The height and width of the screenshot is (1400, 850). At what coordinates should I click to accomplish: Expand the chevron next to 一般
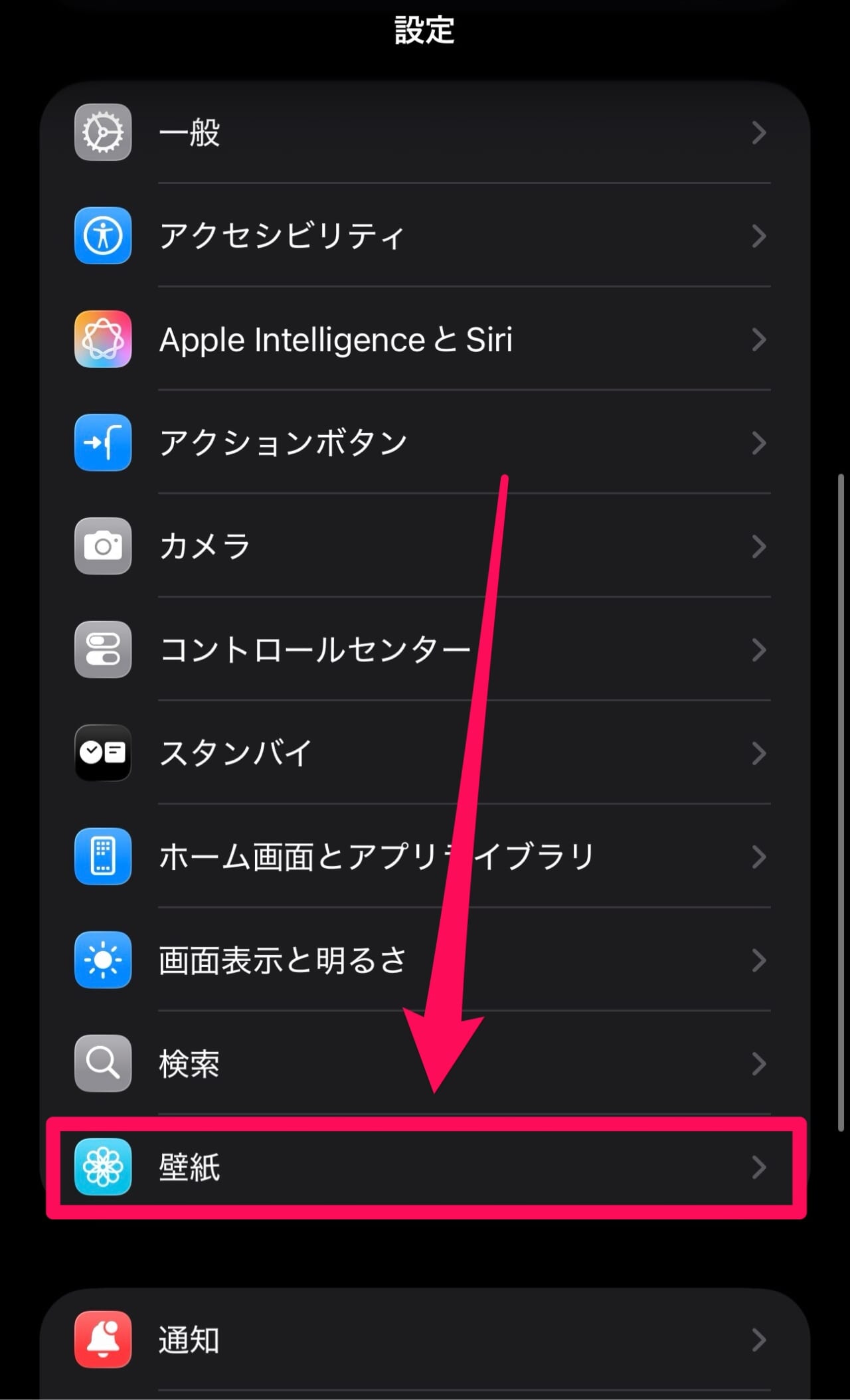(x=759, y=133)
